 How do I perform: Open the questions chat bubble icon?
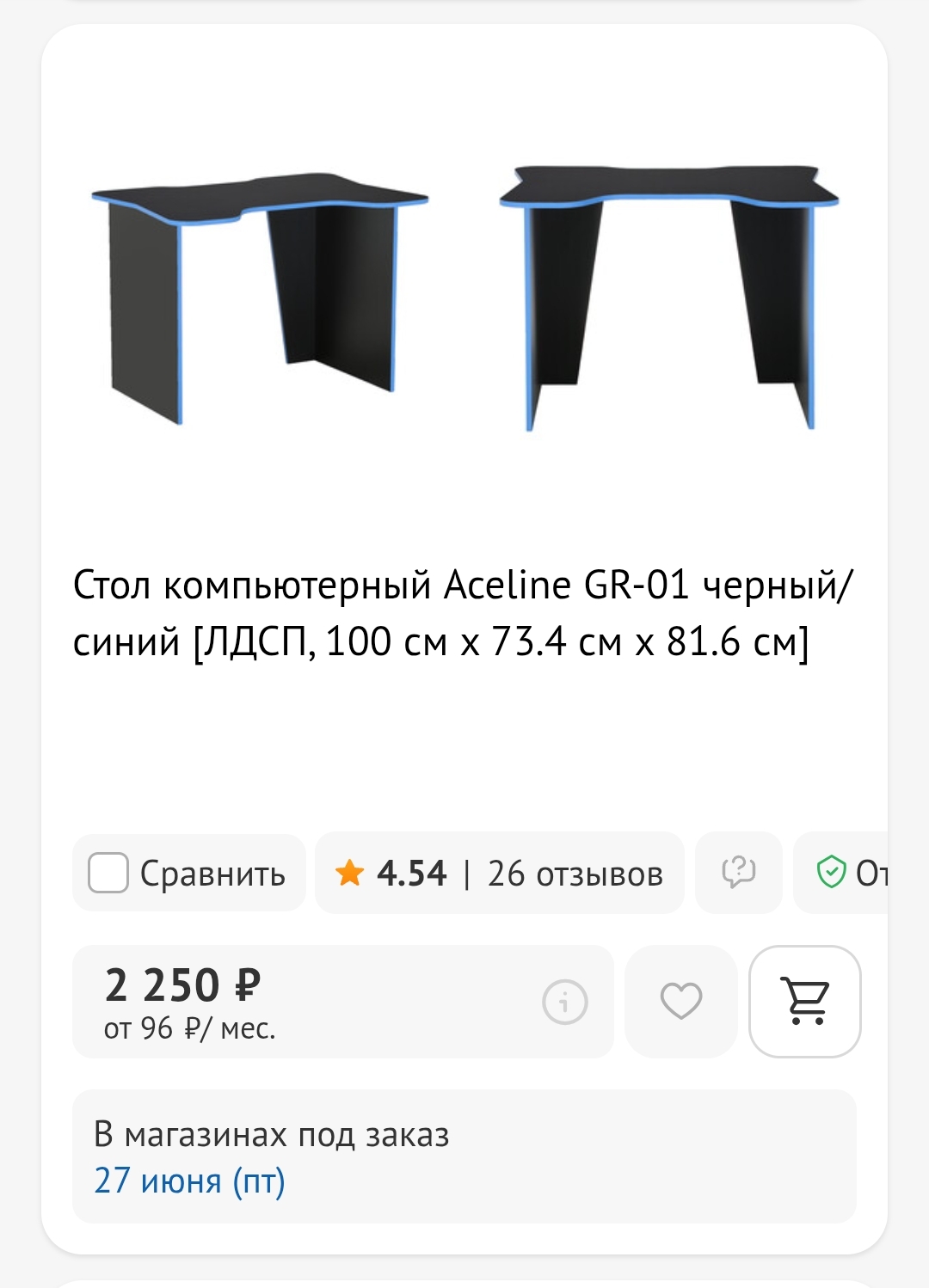tap(738, 873)
